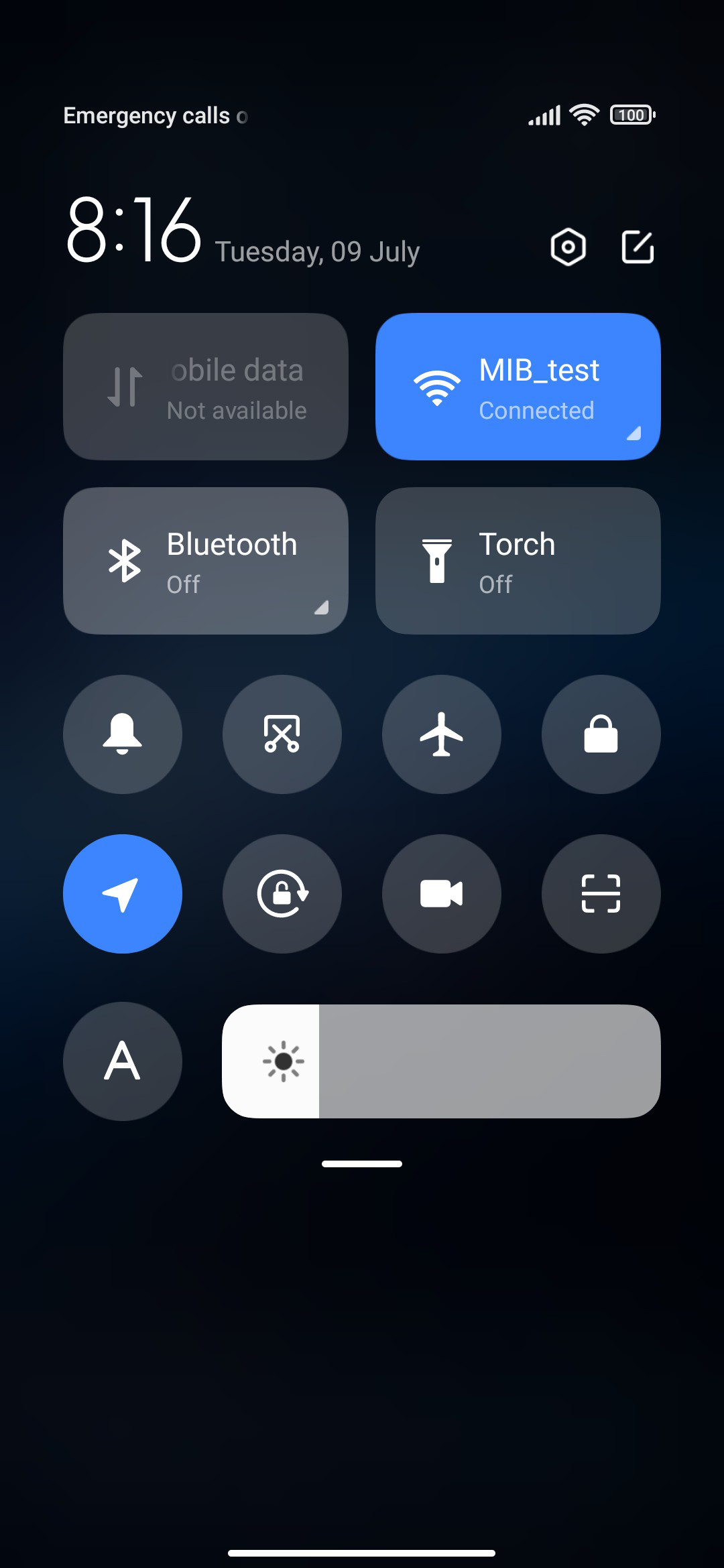Enable airplane mode
The image size is (724, 1568).
point(442,734)
